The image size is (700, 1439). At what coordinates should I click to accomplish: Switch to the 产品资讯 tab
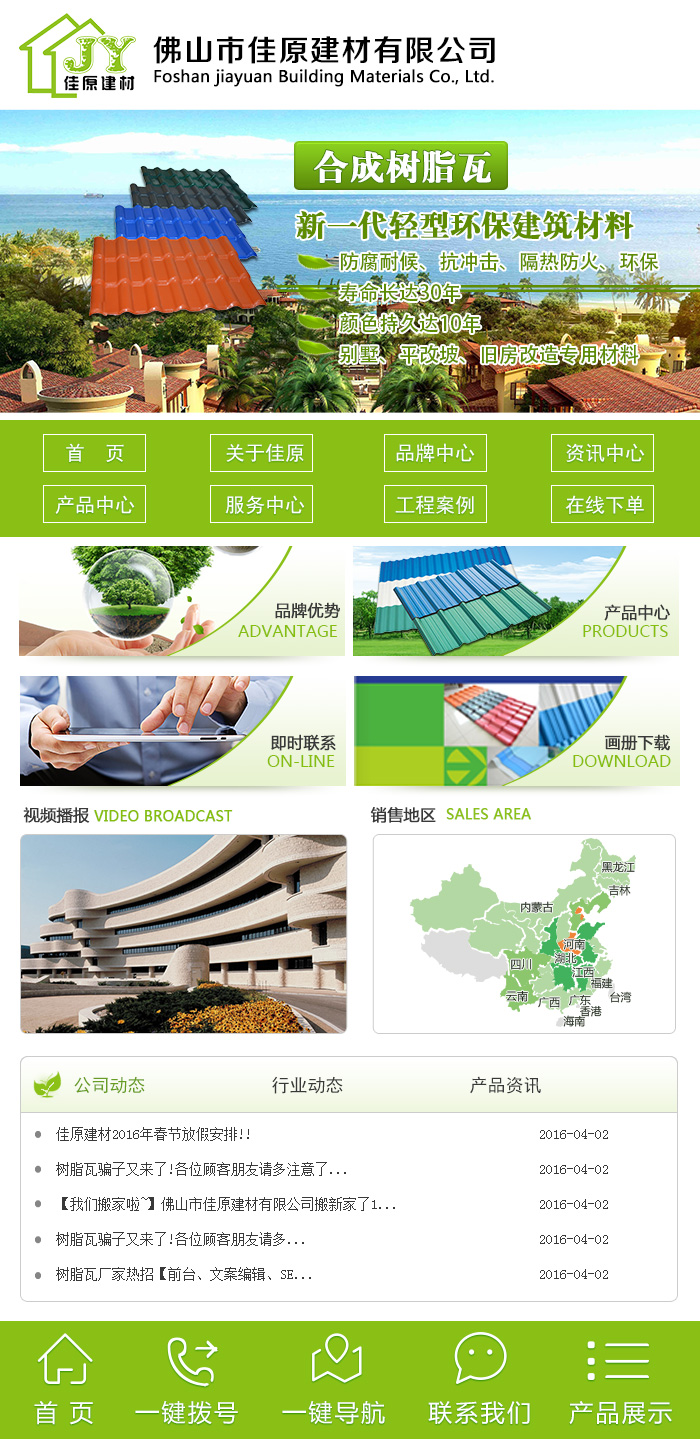click(x=505, y=1085)
